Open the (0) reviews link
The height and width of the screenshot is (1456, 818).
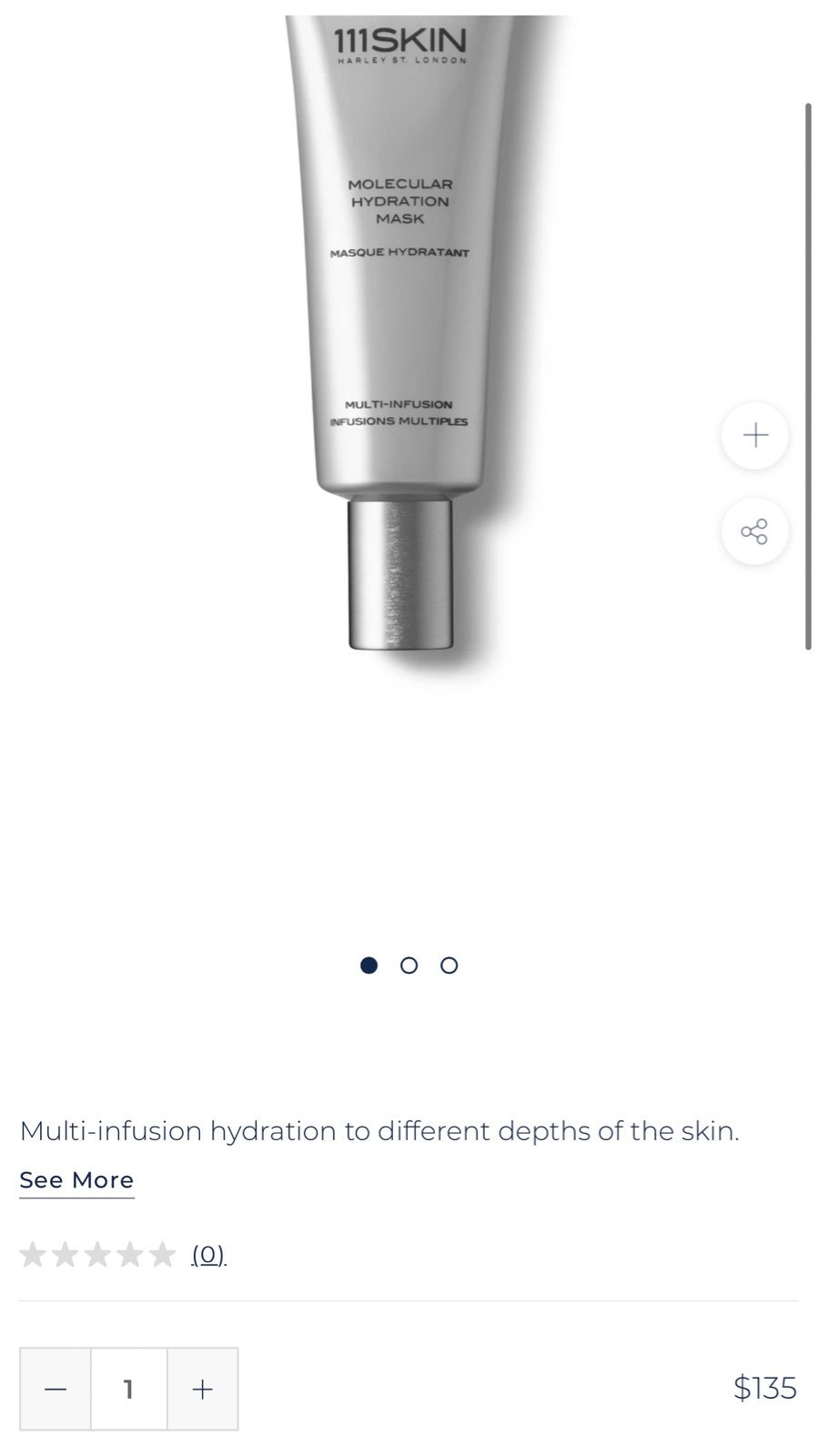pyautogui.click(x=208, y=1255)
